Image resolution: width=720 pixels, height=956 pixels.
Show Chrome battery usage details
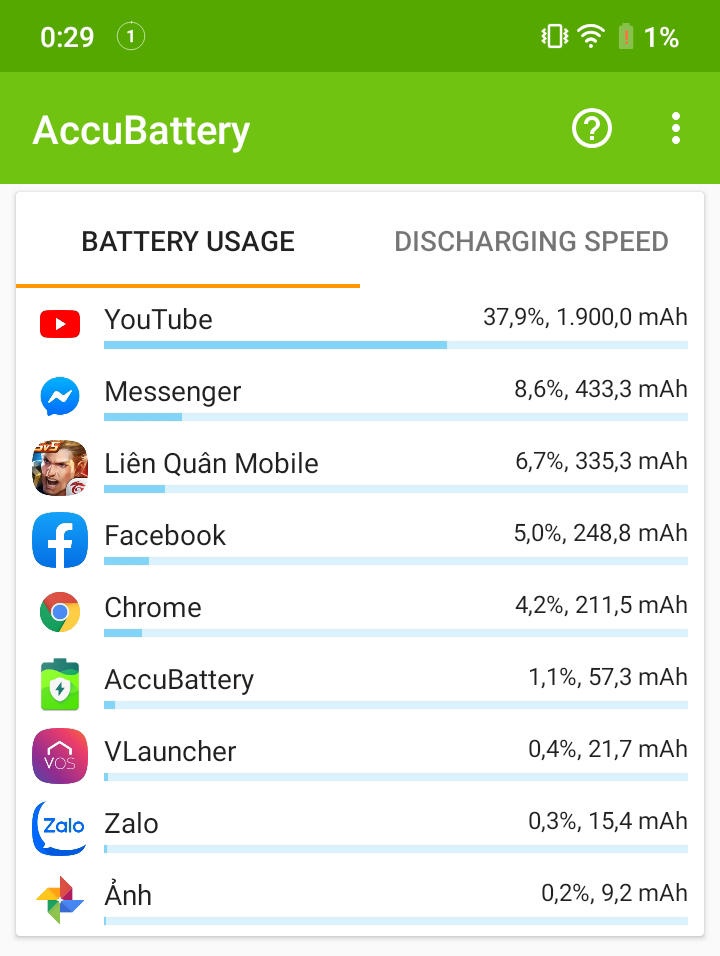[360, 612]
